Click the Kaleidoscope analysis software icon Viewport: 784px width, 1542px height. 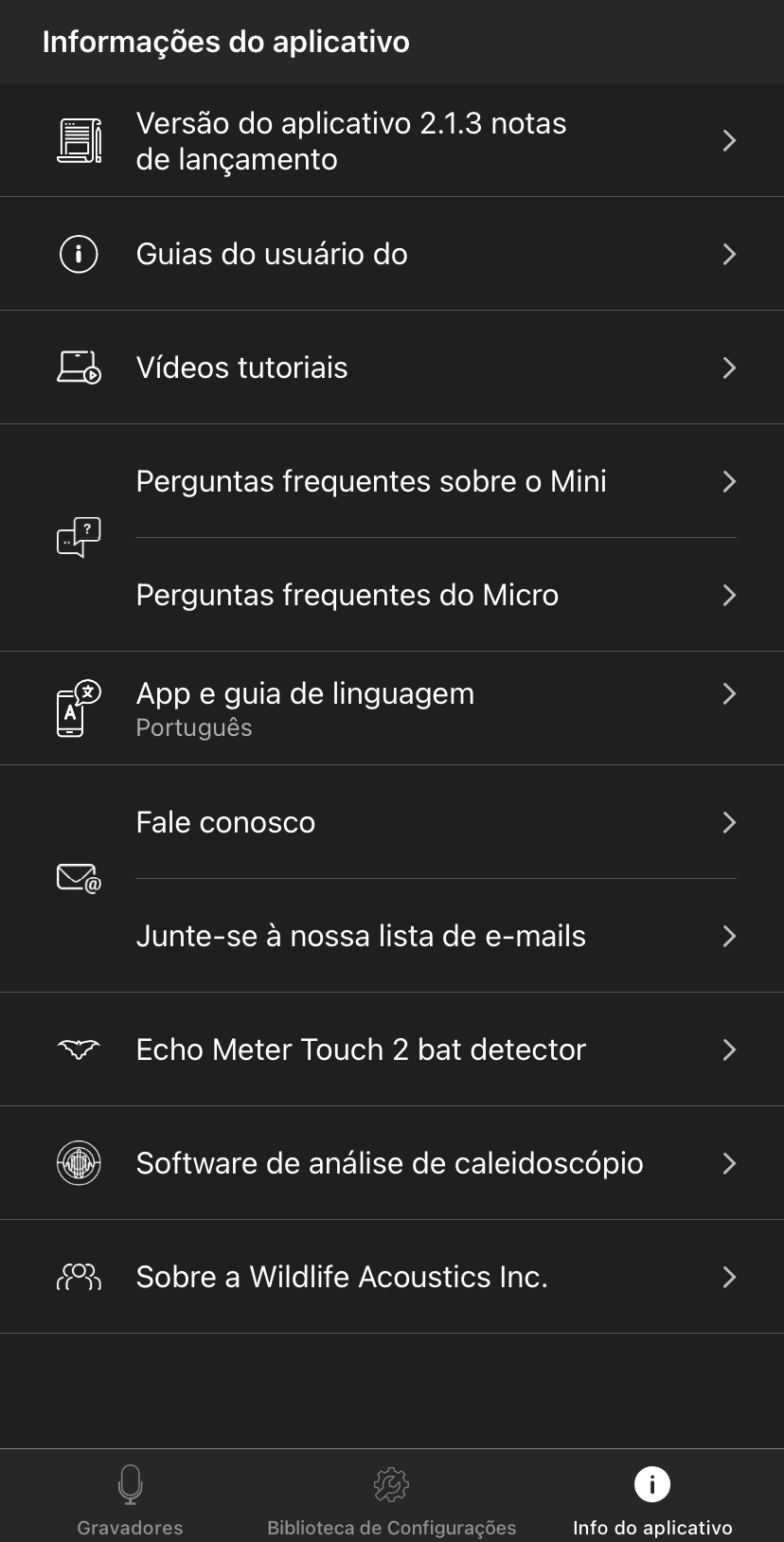[x=79, y=1163]
